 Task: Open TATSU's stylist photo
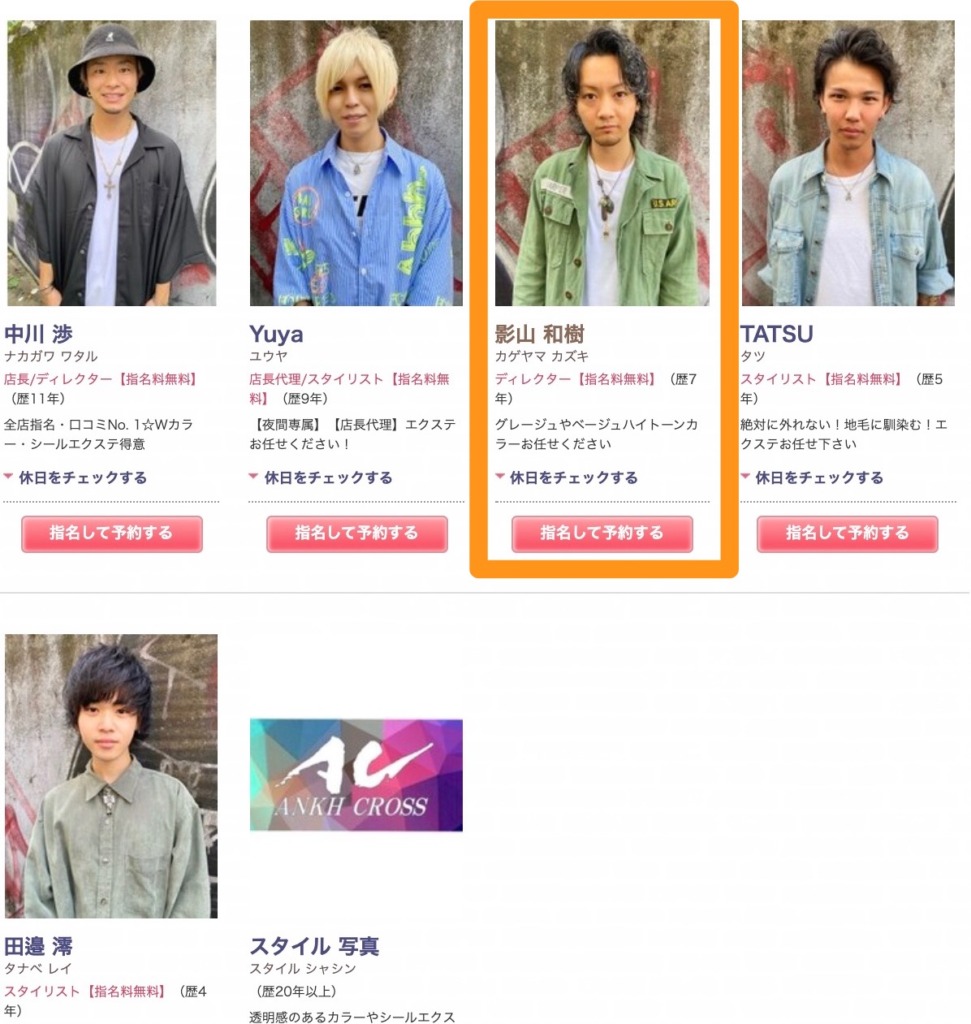click(x=848, y=163)
